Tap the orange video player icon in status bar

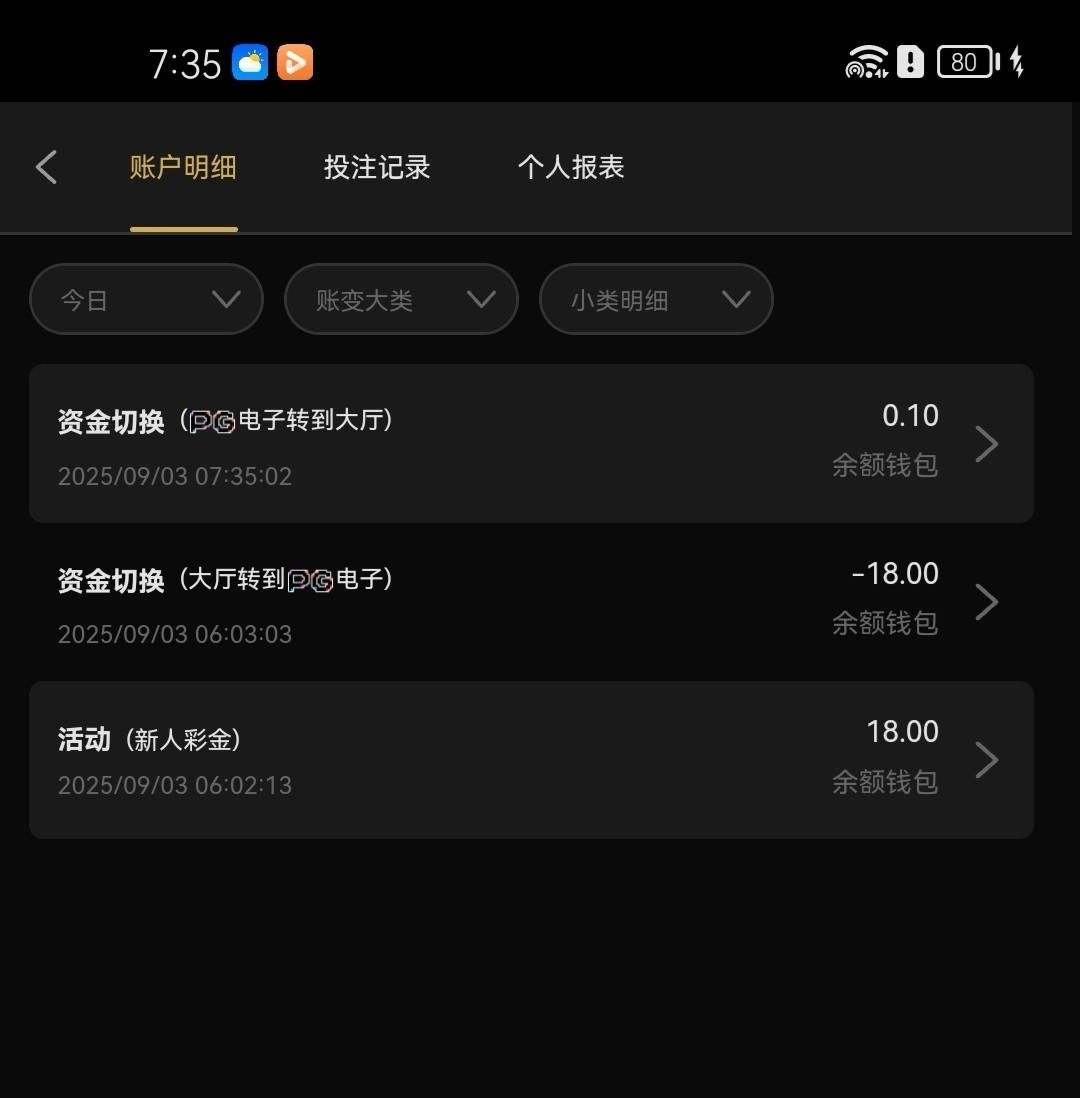294,62
